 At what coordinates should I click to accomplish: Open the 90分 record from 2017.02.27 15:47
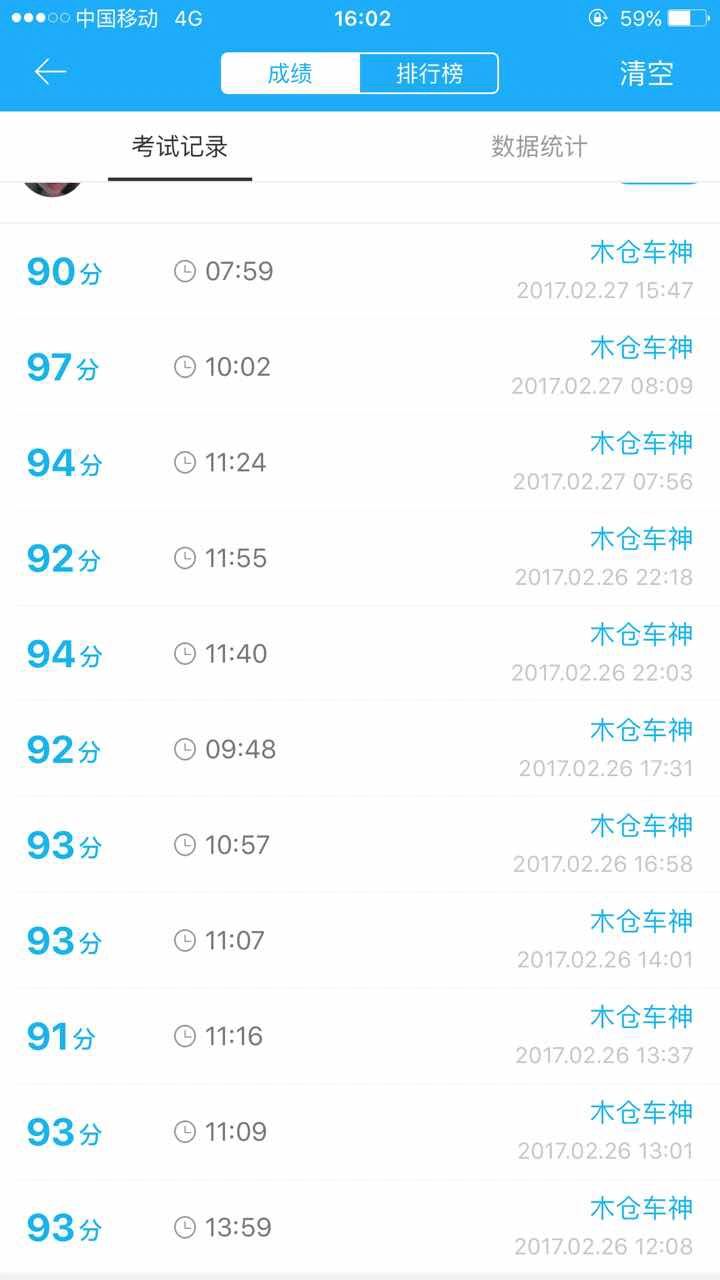point(360,271)
